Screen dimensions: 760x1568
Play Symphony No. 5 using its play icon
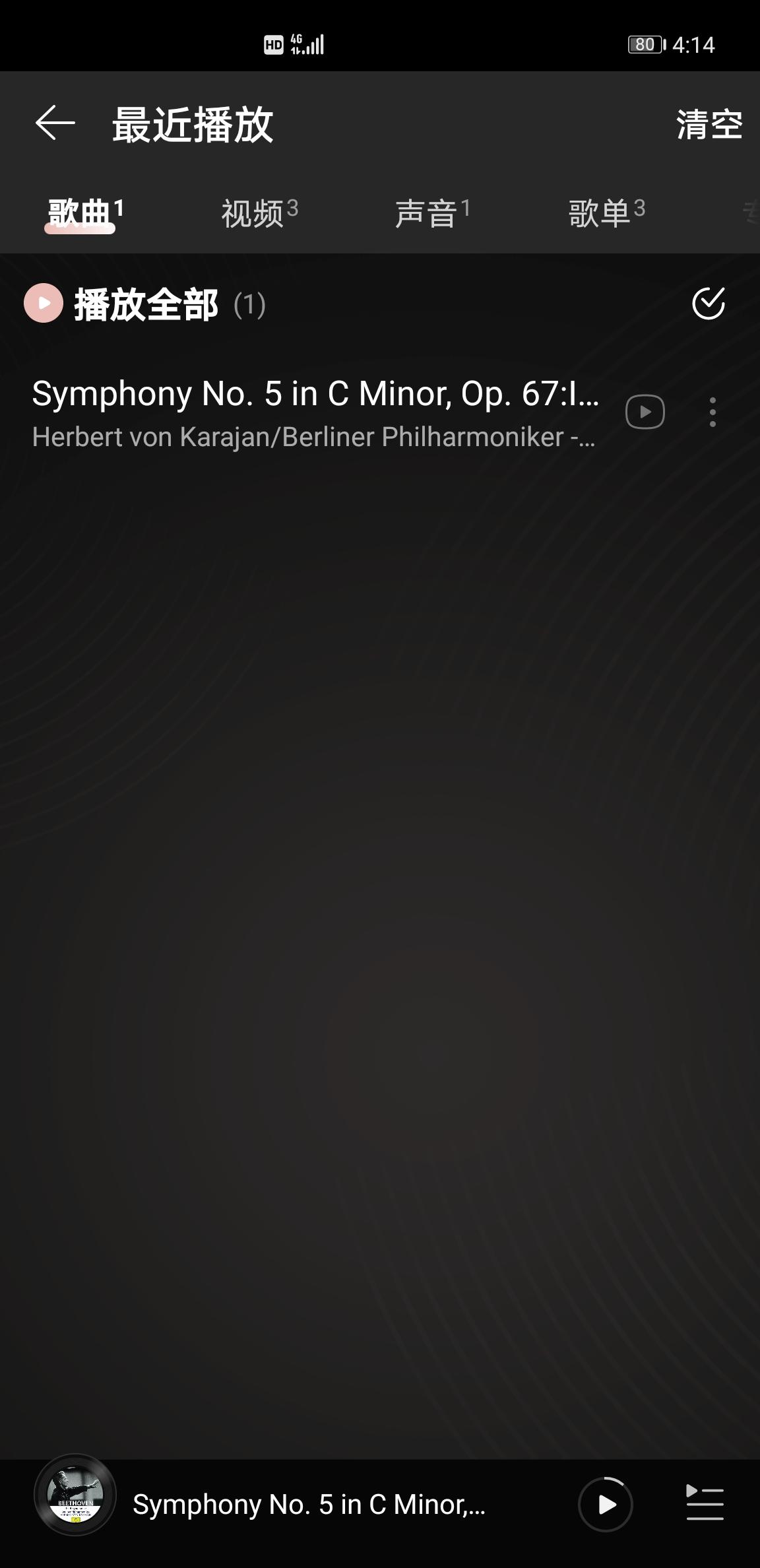(645, 411)
